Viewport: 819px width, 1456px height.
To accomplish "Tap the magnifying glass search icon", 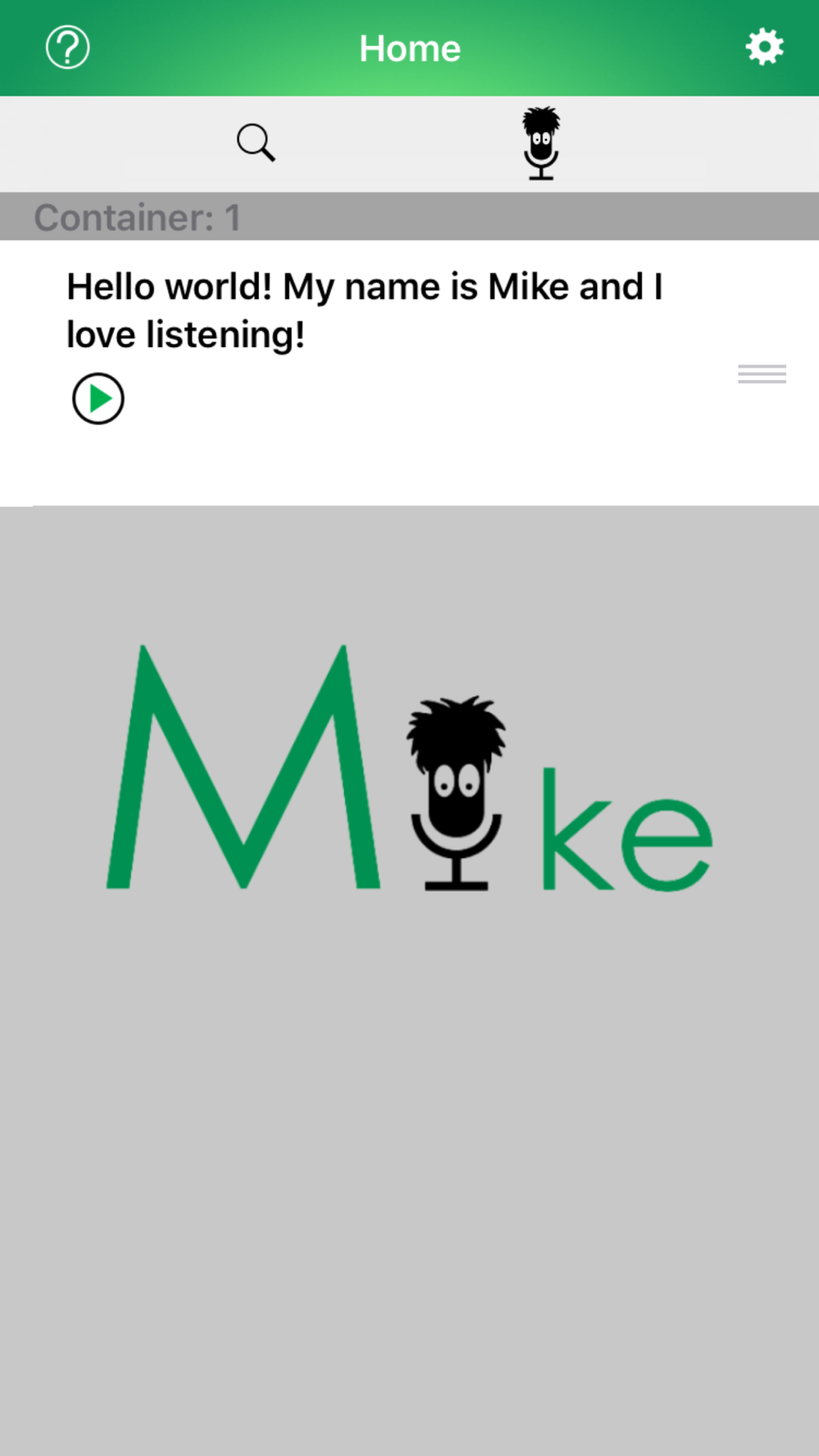I will (256, 143).
